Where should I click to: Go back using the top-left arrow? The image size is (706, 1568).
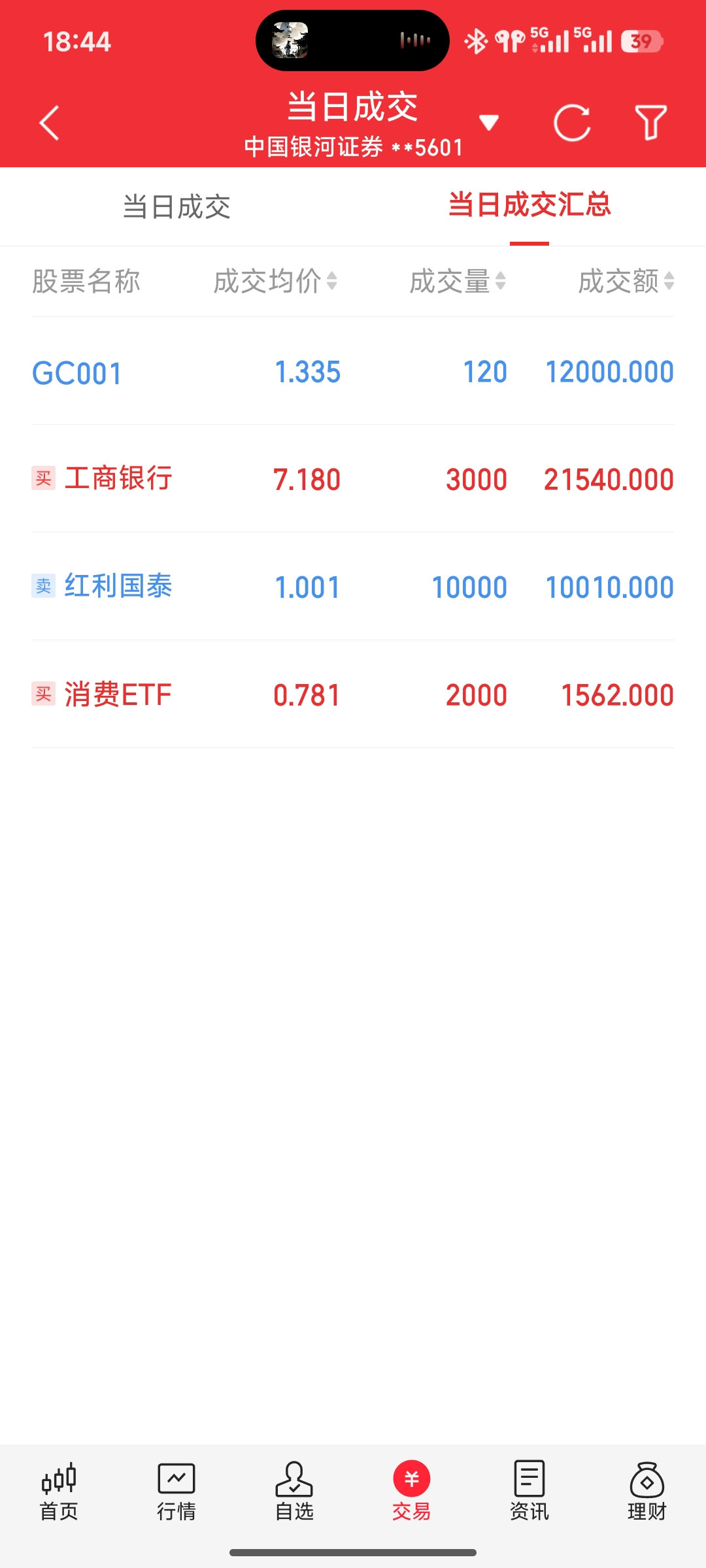50,123
